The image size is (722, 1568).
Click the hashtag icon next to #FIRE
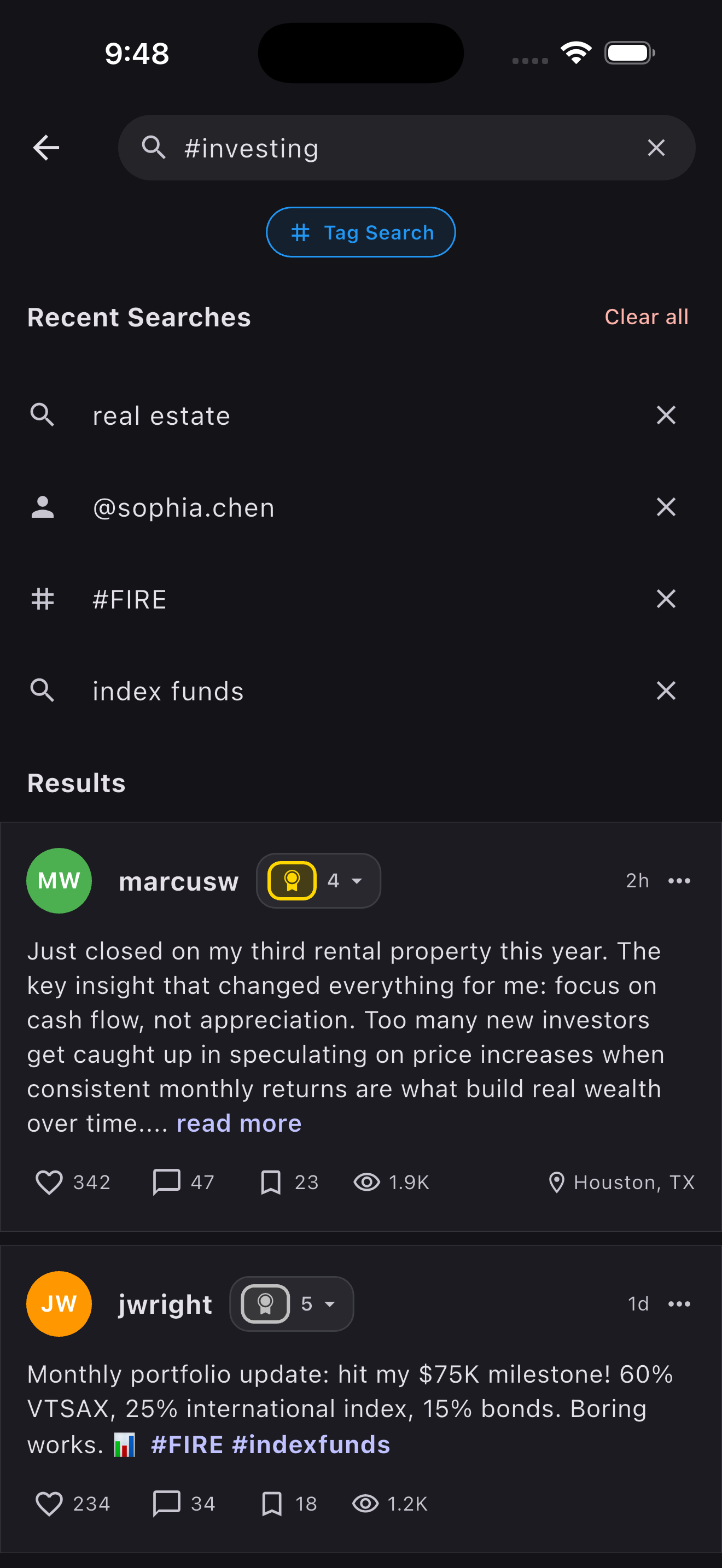42,599
